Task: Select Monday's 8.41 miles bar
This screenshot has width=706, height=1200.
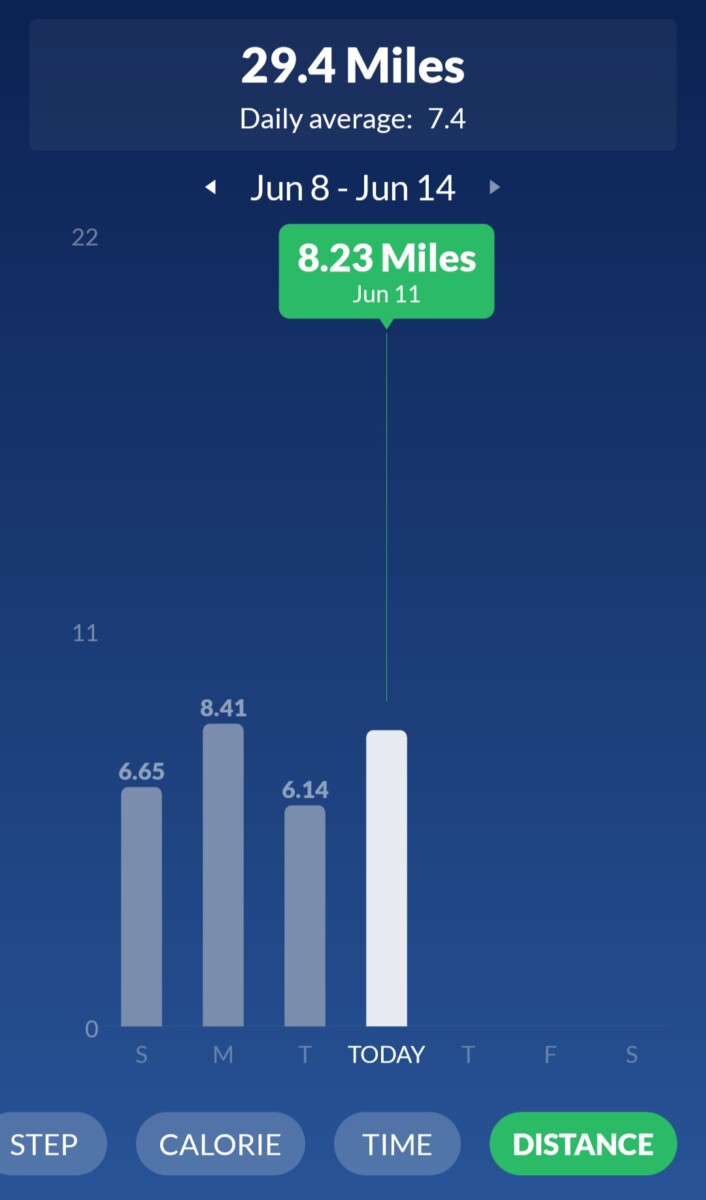Action: click(223, 875)
